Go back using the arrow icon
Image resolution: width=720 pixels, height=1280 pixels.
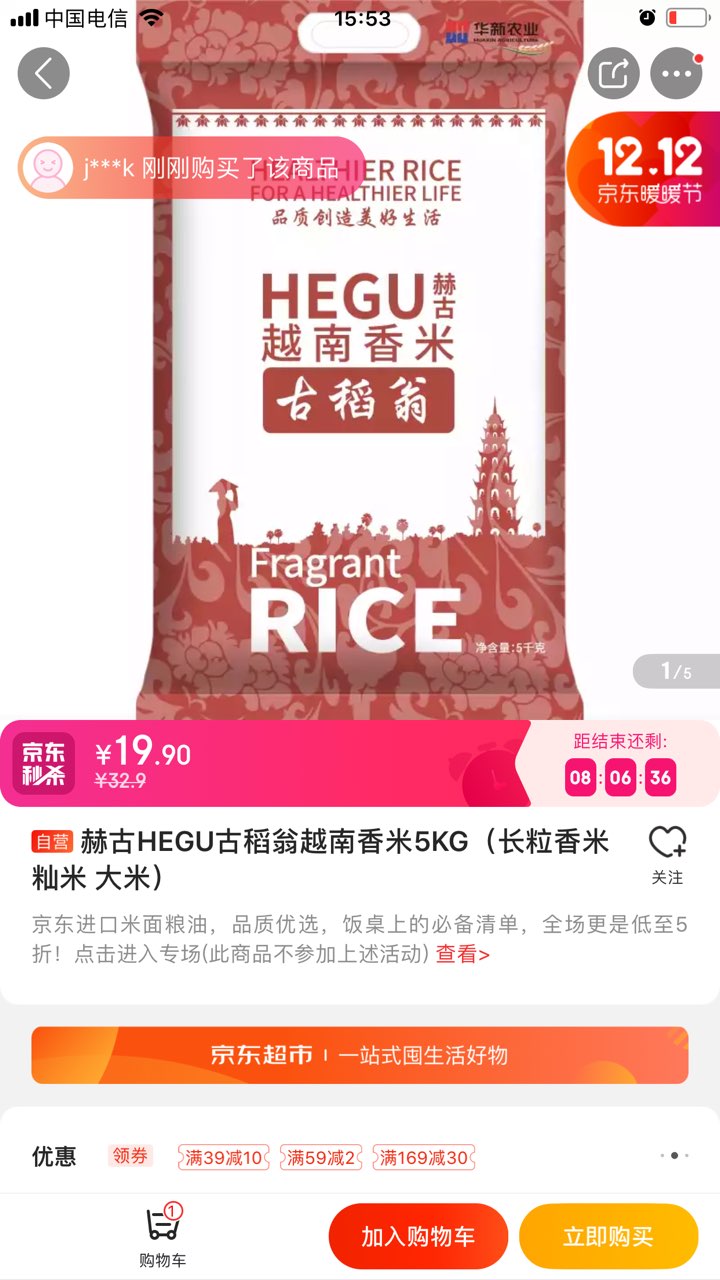tap(44, 73)
